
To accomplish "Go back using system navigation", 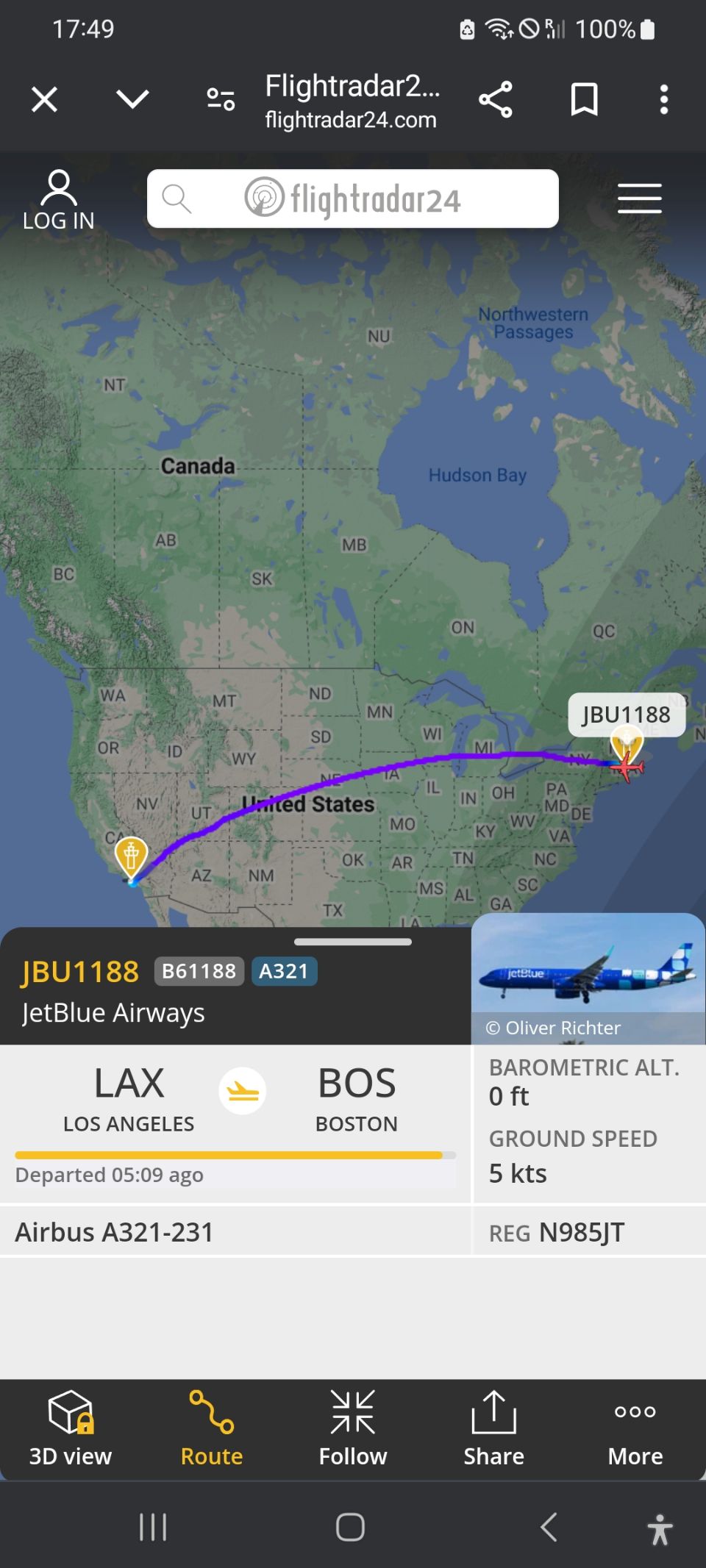I will pos(549,1527).
